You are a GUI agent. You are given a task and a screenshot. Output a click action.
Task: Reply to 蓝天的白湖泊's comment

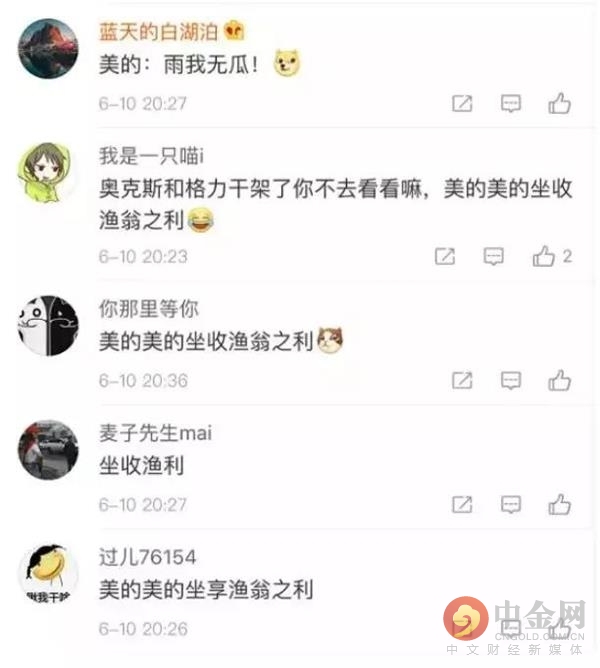(511, 103)
